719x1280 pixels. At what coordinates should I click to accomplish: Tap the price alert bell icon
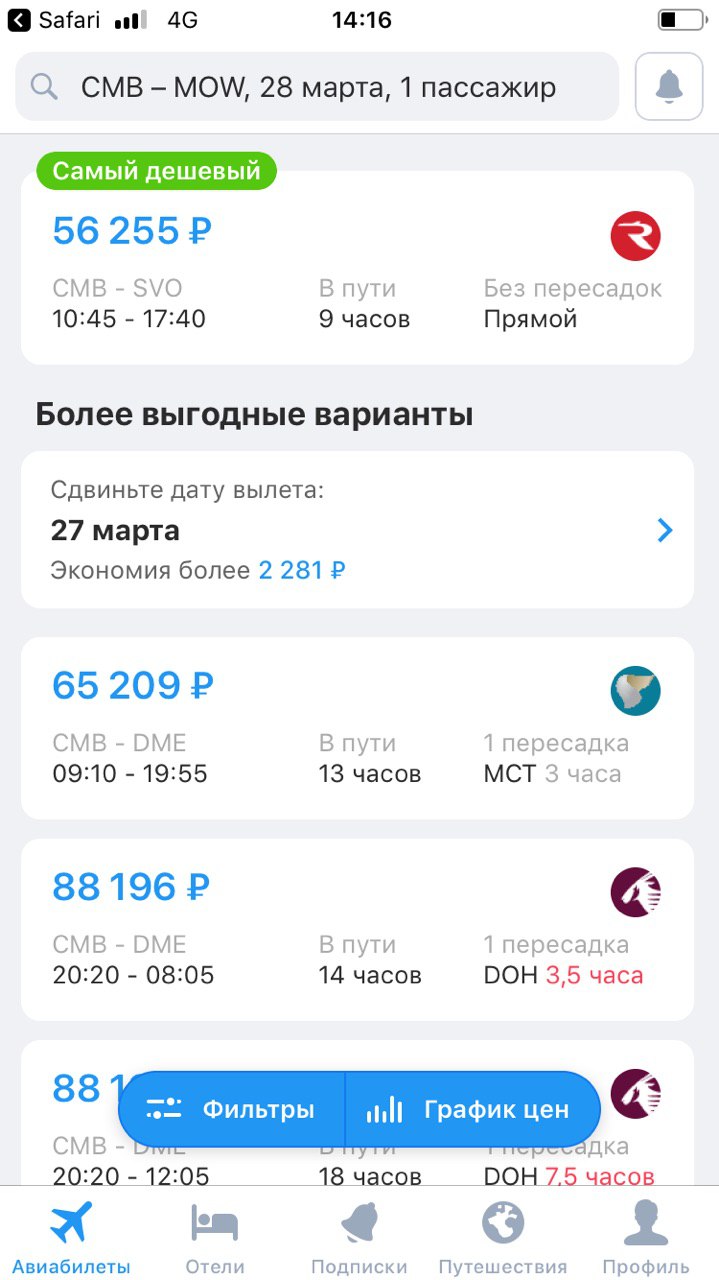669,87
